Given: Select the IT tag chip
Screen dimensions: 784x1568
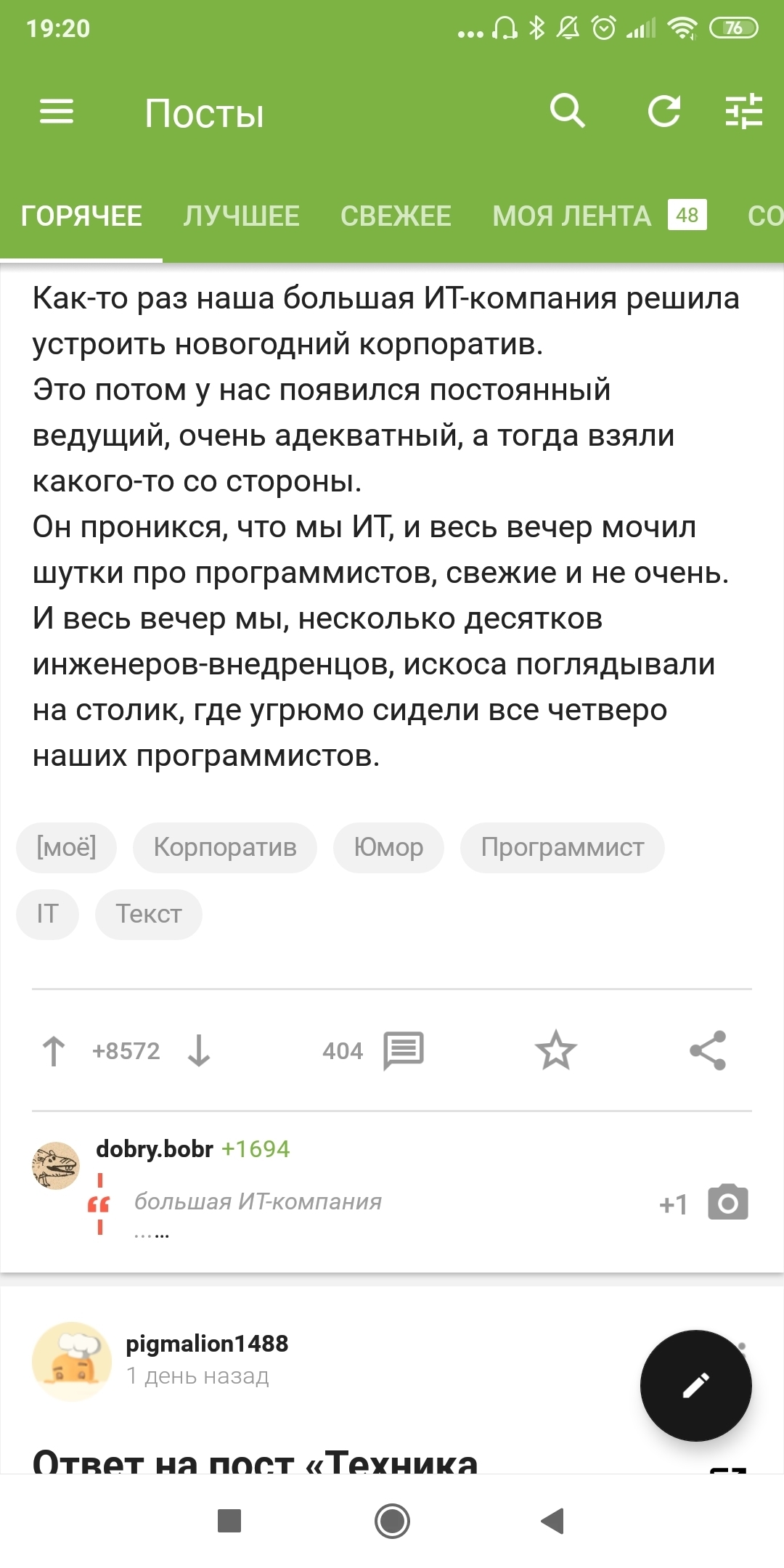Looking at the screenshot, I should pyautogui.click(x=47, y=914).
